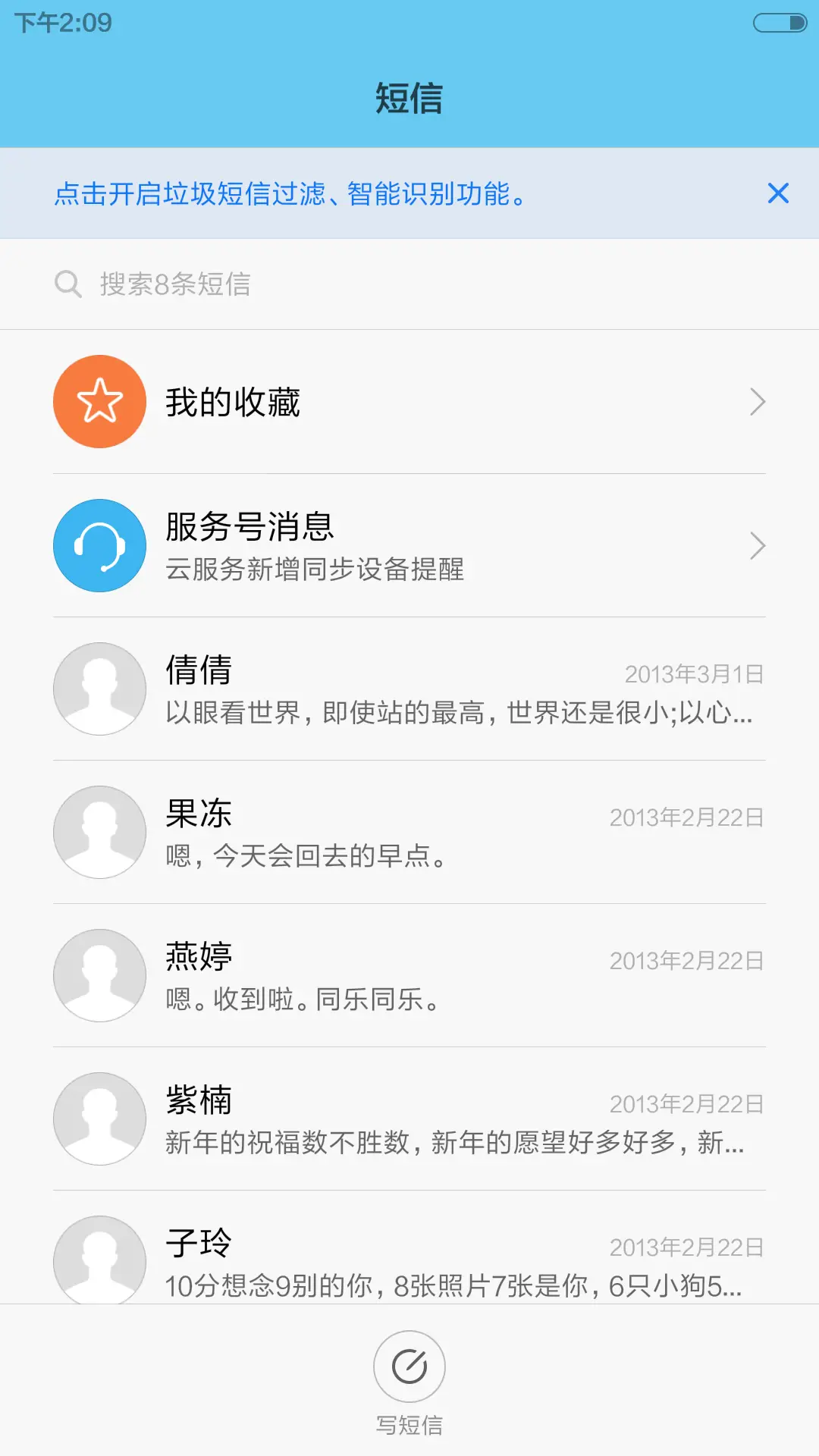Image resolution: width=819 pixels, height=1456 pixels.
Task: Select the 短信 title bar
Action: click(x=409, y=99)
